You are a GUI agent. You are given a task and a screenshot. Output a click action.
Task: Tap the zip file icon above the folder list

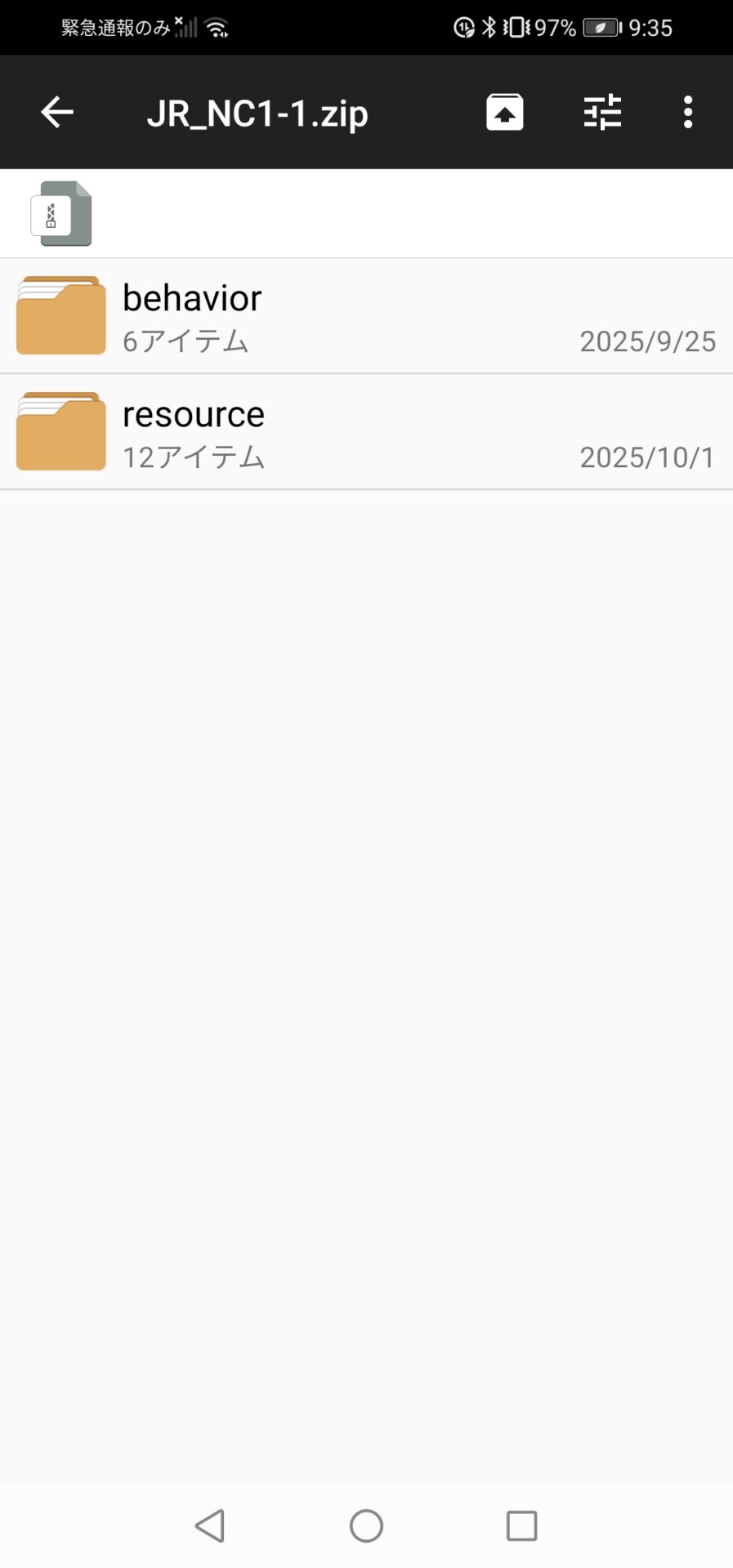(x=61, y=213)
